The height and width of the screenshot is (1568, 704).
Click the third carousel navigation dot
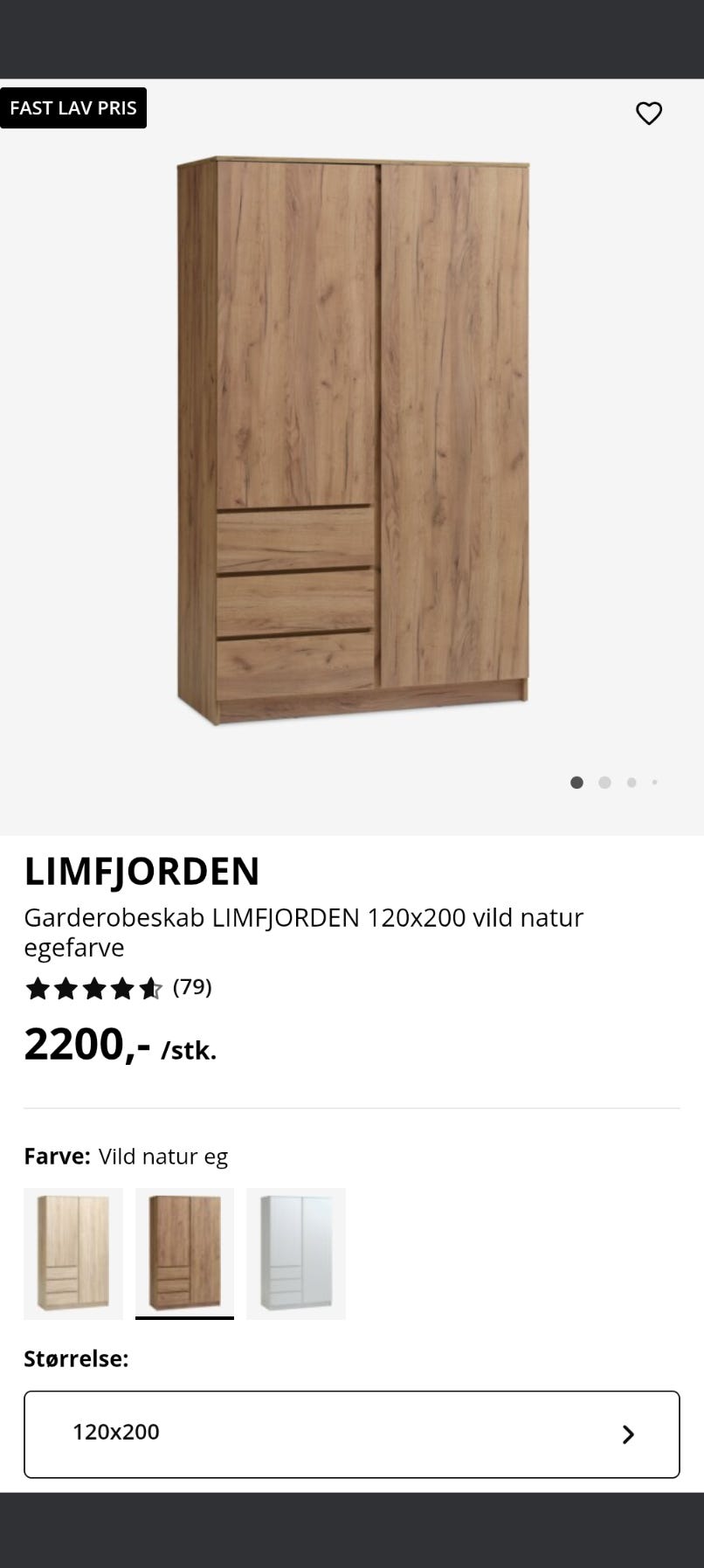tap(631, 783)
